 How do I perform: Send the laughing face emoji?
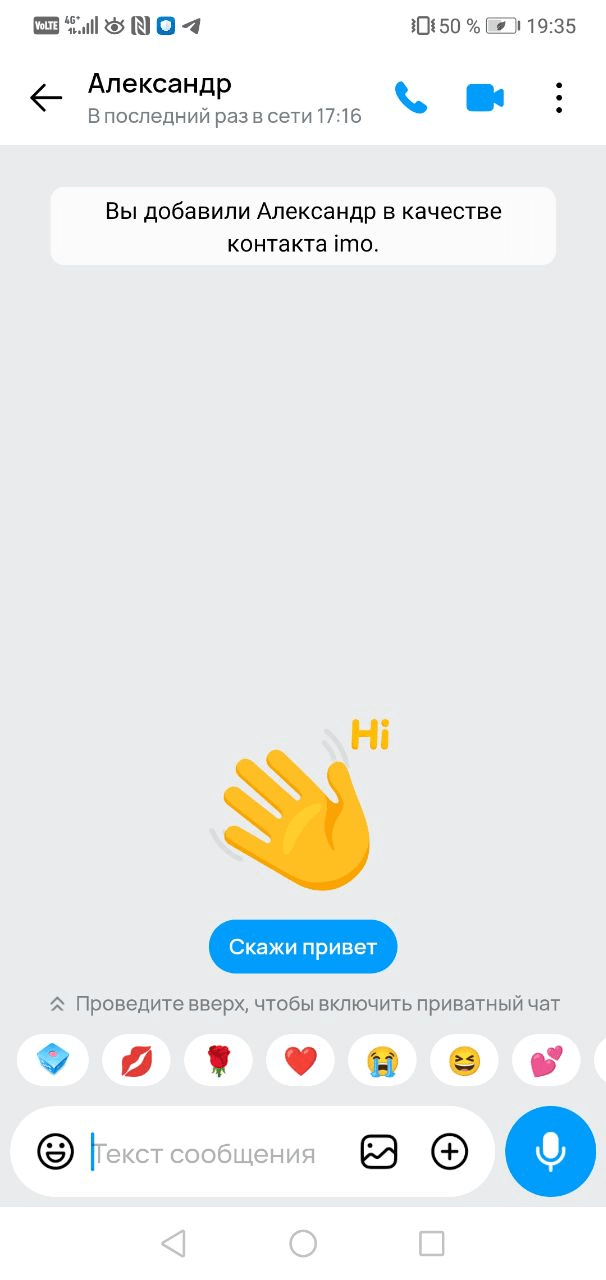pos(464,1060)
